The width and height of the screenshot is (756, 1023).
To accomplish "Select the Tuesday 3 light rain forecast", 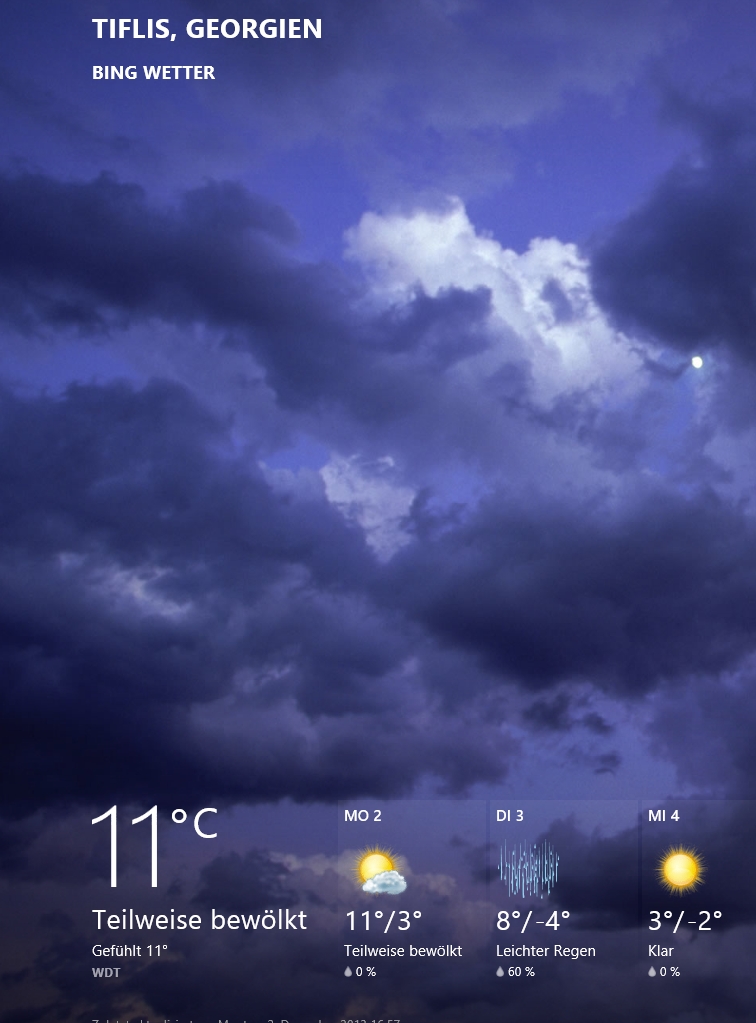I will coord(562,892).
